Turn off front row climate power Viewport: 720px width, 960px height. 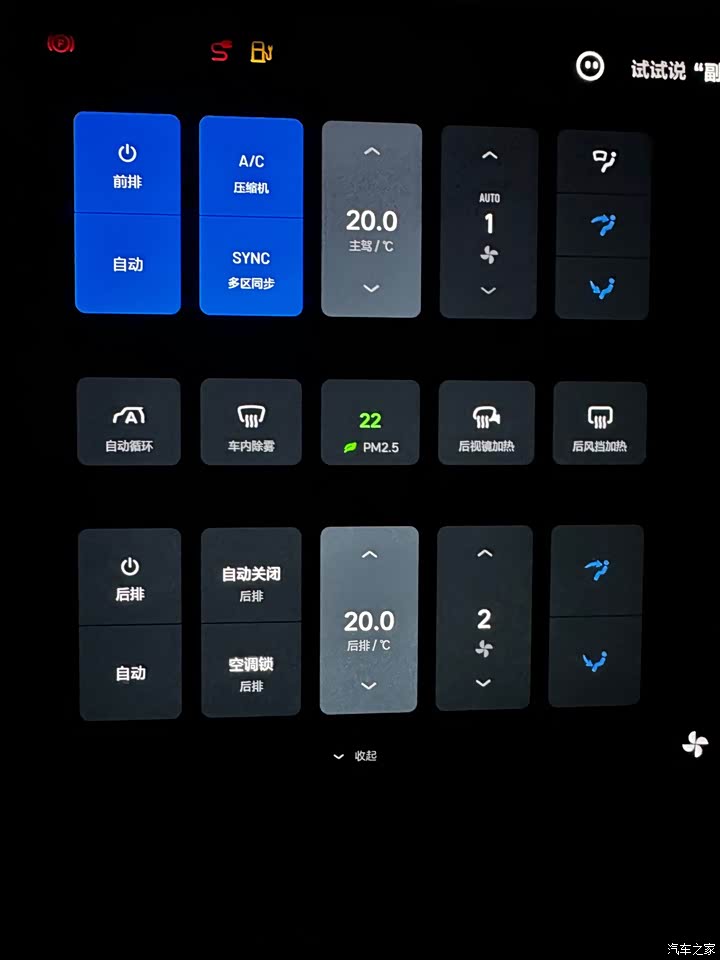(x=127, y=164)
